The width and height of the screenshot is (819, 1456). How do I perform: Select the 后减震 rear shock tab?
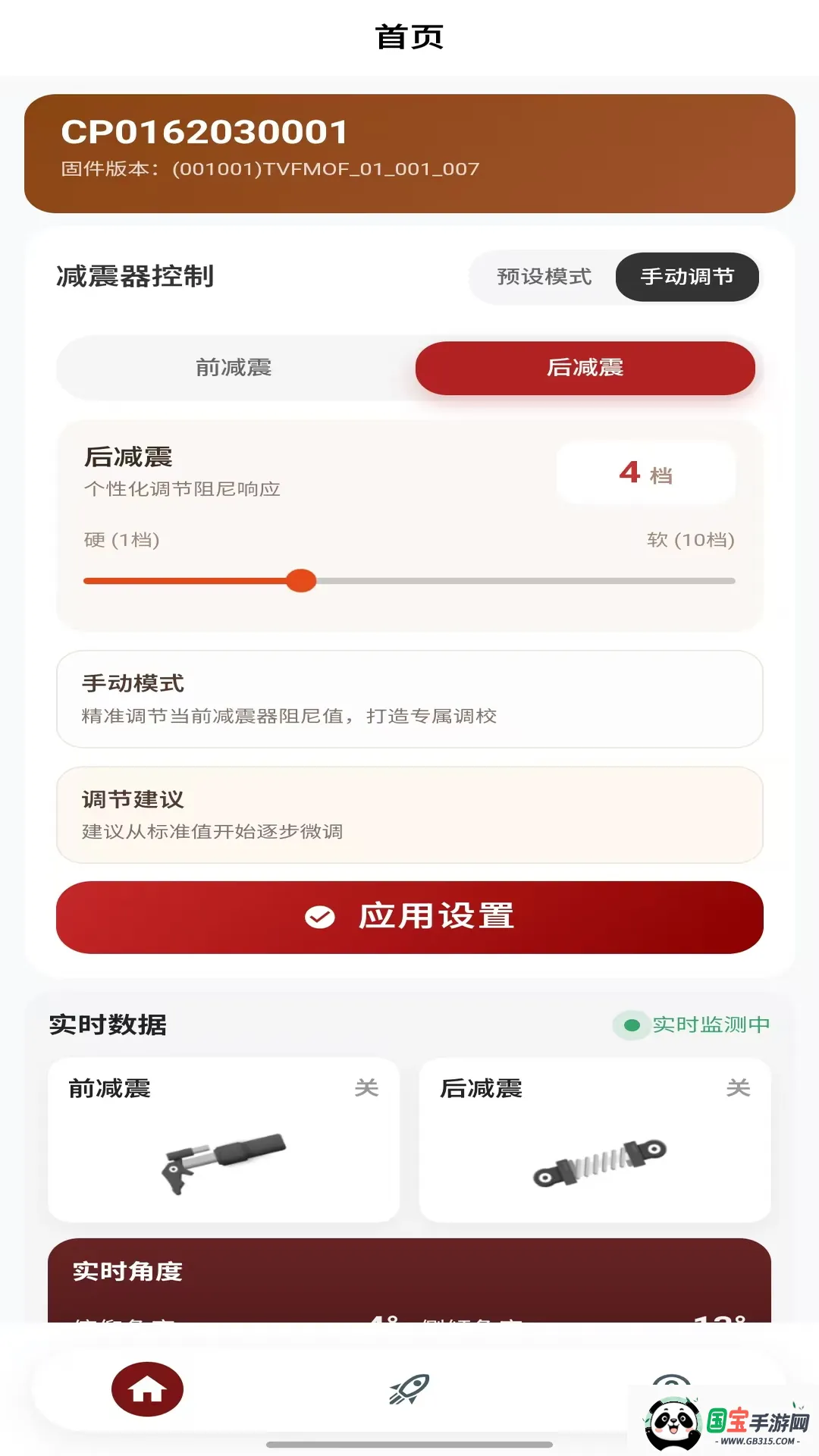[585, 368]
